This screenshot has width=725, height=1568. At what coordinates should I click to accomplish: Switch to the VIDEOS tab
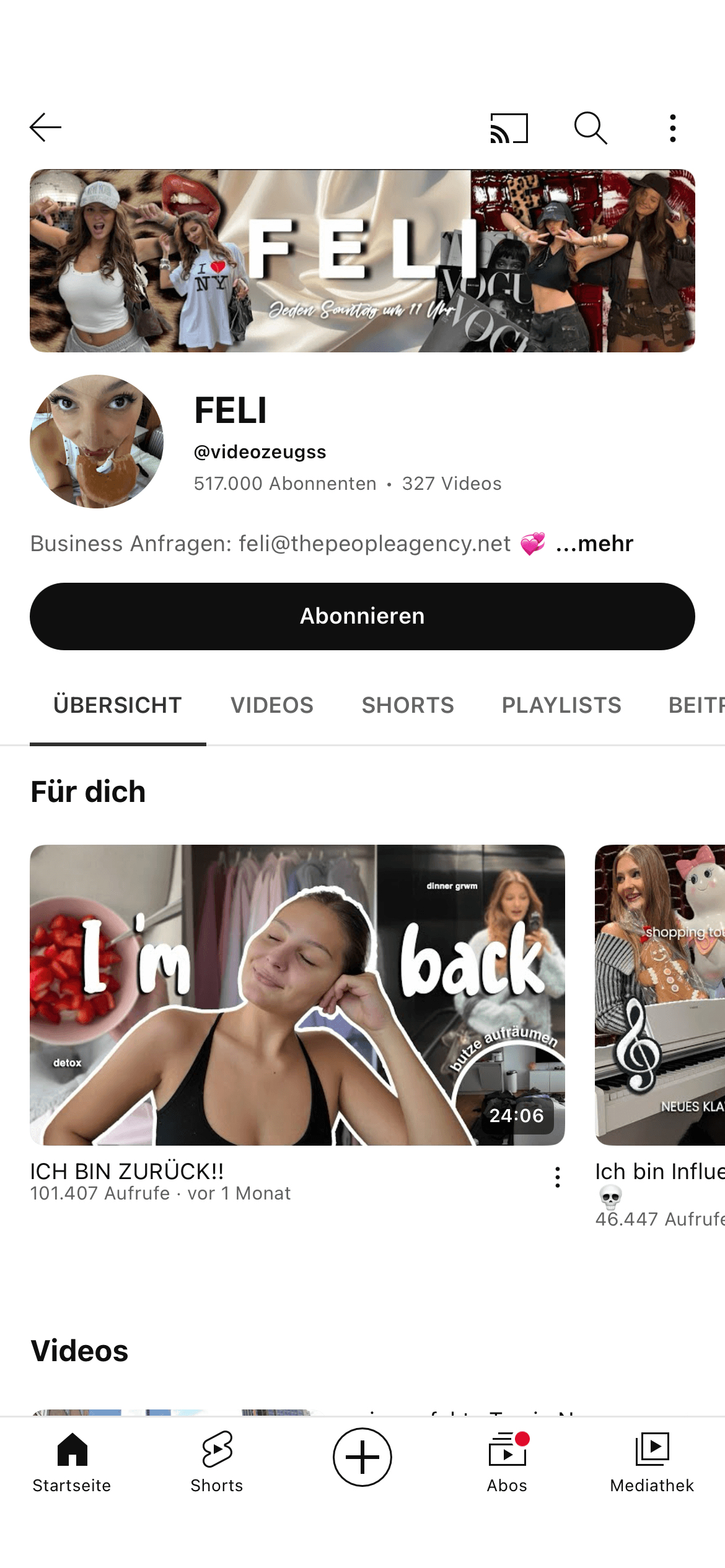click(271, 705)
